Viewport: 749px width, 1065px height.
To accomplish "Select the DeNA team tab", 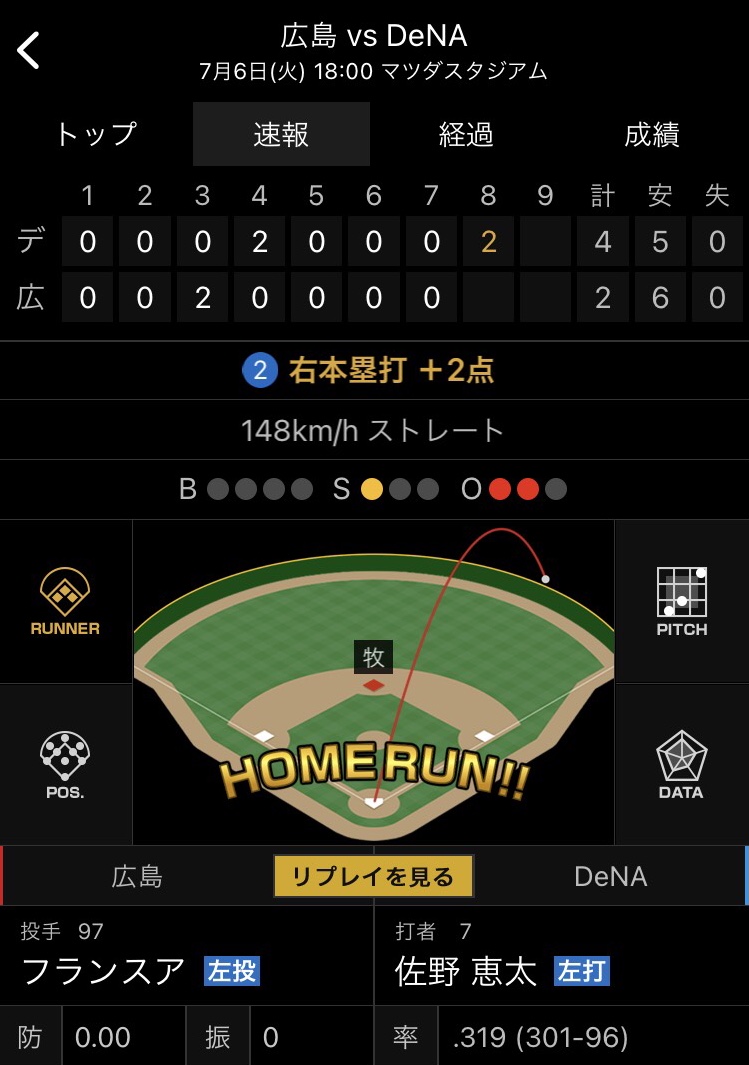I will pyautogui.click(x=610, y=876).
